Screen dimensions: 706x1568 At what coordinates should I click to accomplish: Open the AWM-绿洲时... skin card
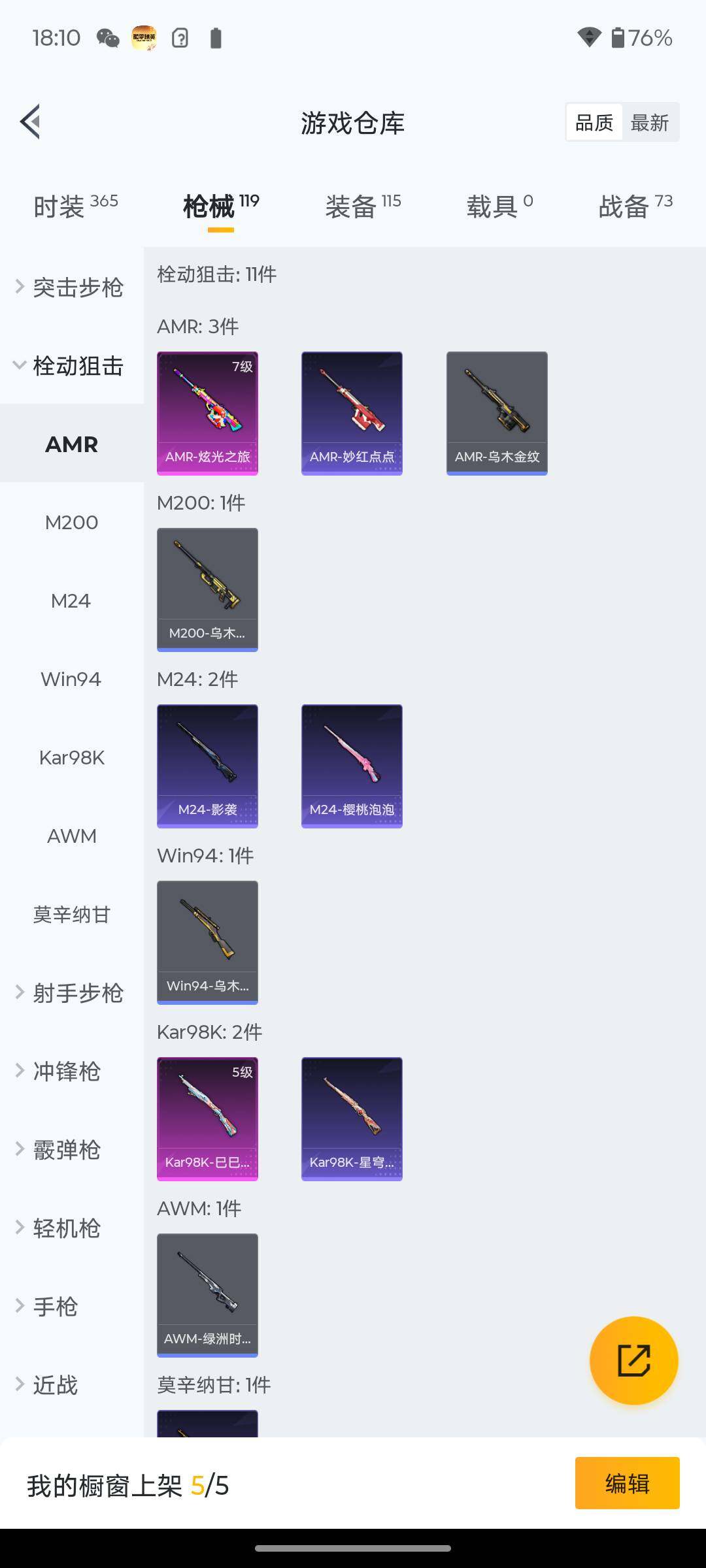[207, 1295]
